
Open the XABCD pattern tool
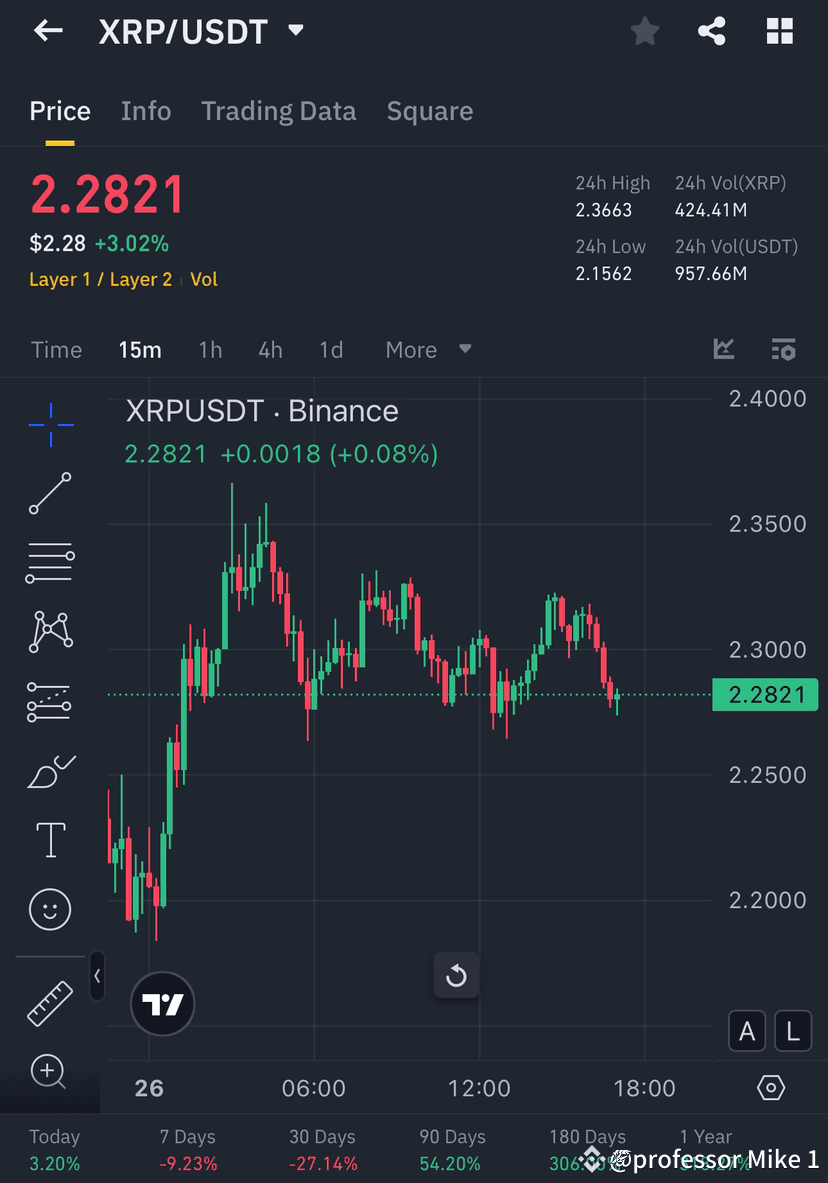50,632
